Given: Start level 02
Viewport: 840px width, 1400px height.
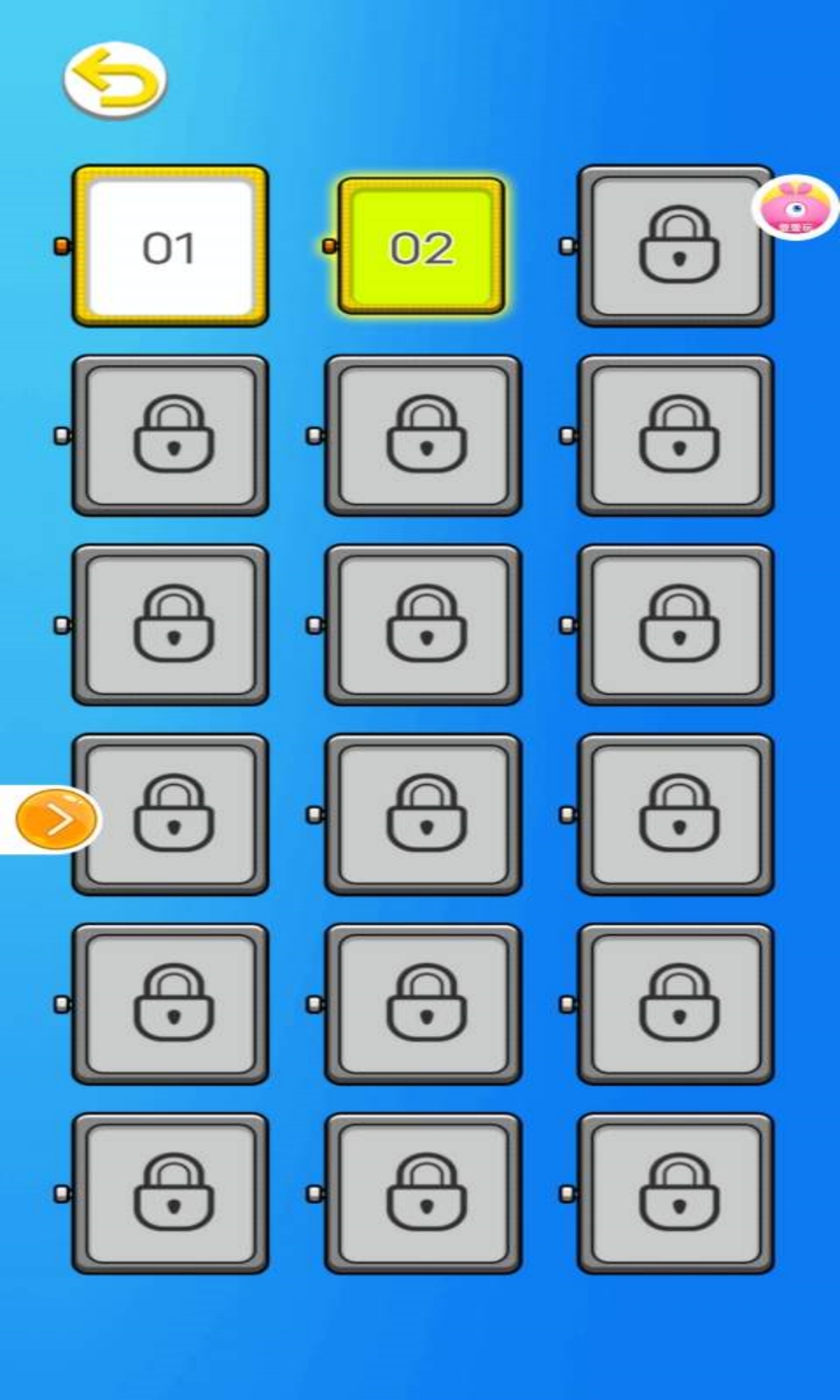Looking at the screenshot, I should tap(422, 248).
